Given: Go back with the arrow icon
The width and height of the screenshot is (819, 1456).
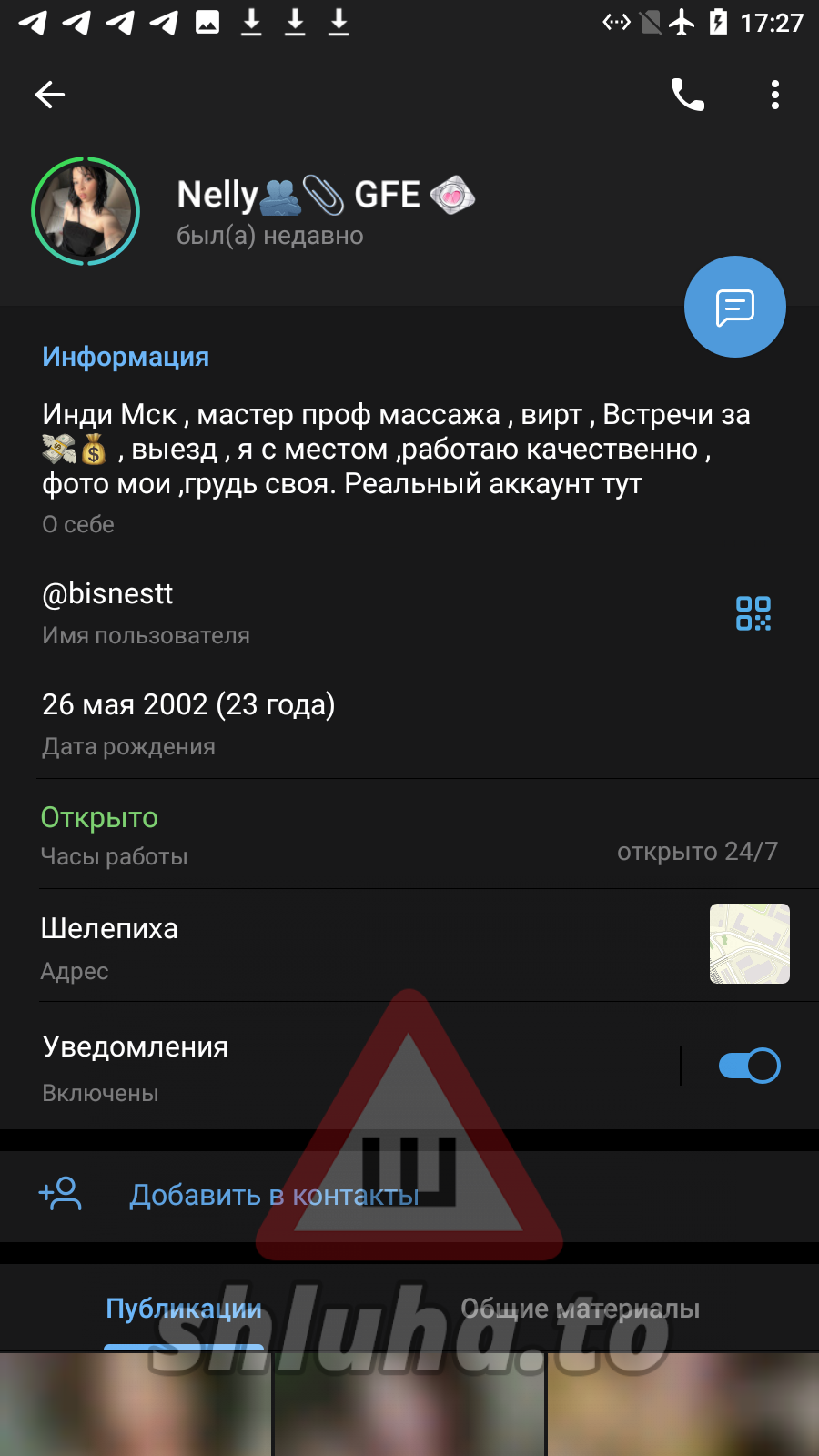Looking at the screenshot, I should tap(50, 95).
